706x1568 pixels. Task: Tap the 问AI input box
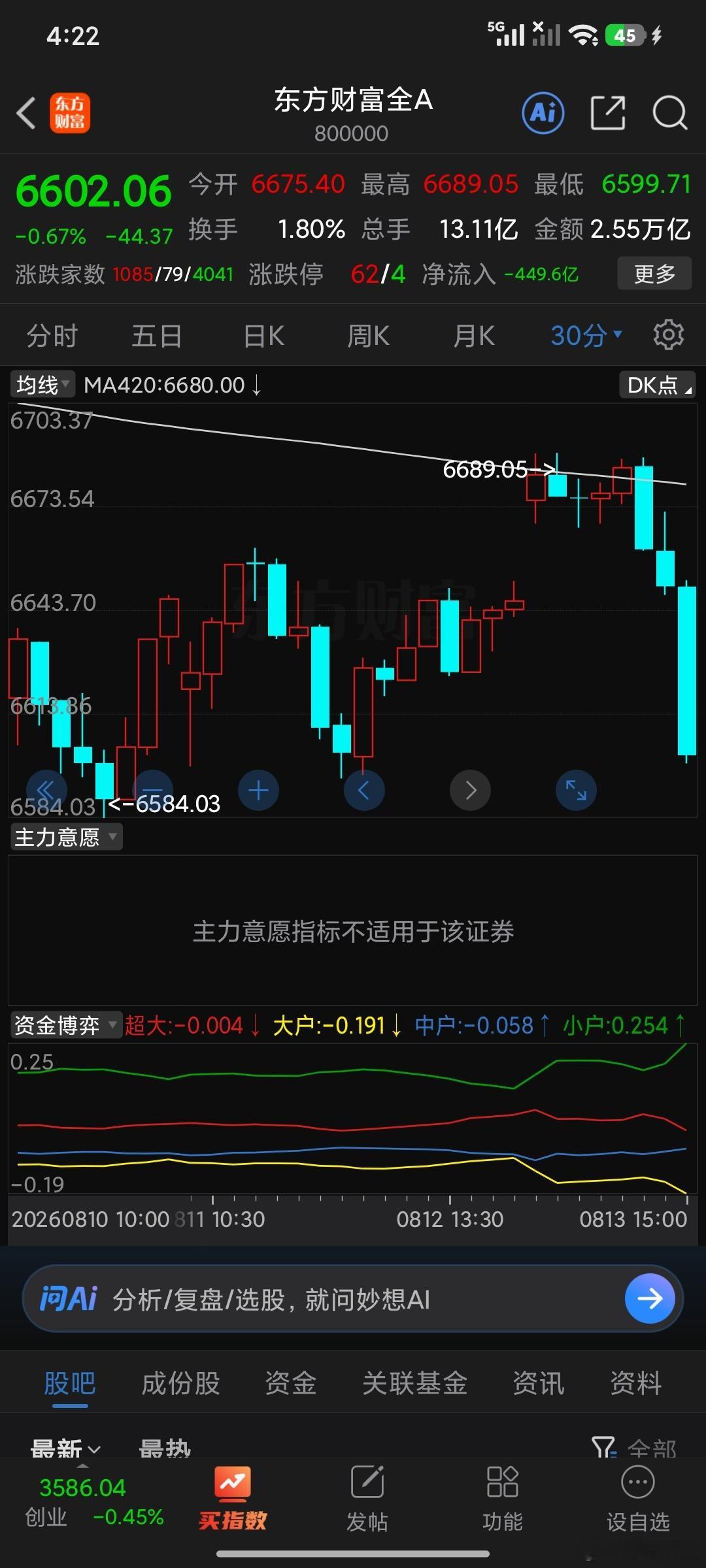pyautogui.click(x=353, y=1299)
